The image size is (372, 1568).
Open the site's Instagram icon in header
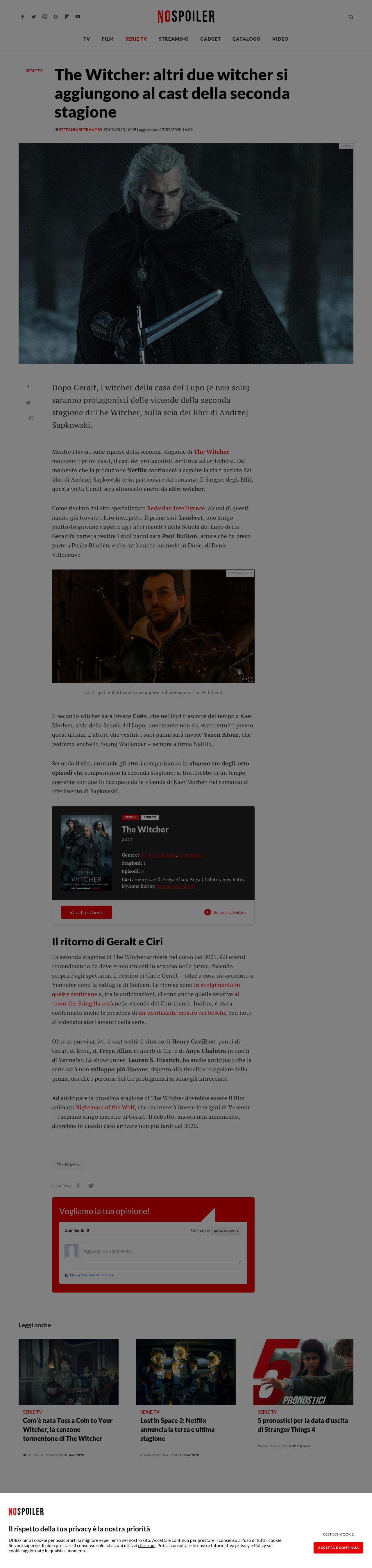[x=44, y=17]
